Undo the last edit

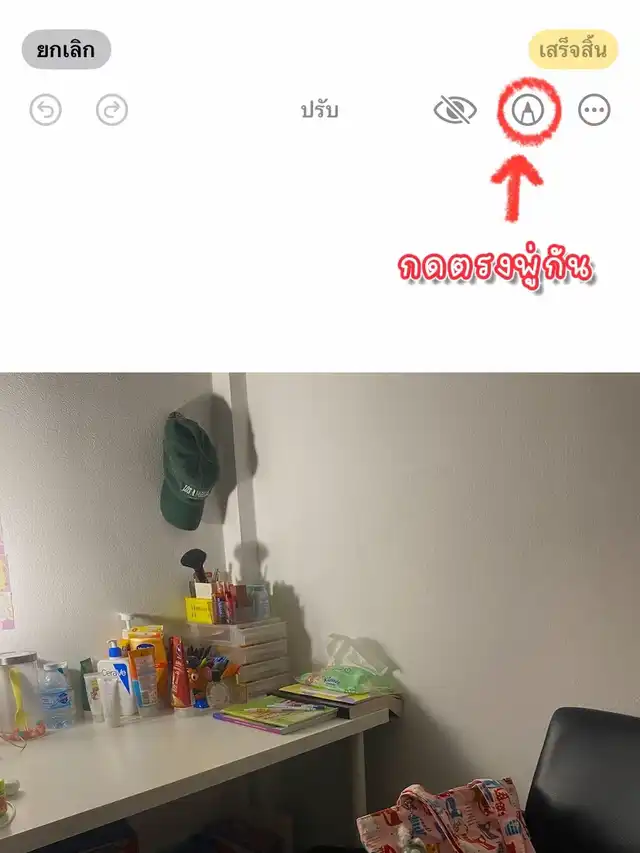click(x=45, y=110)
